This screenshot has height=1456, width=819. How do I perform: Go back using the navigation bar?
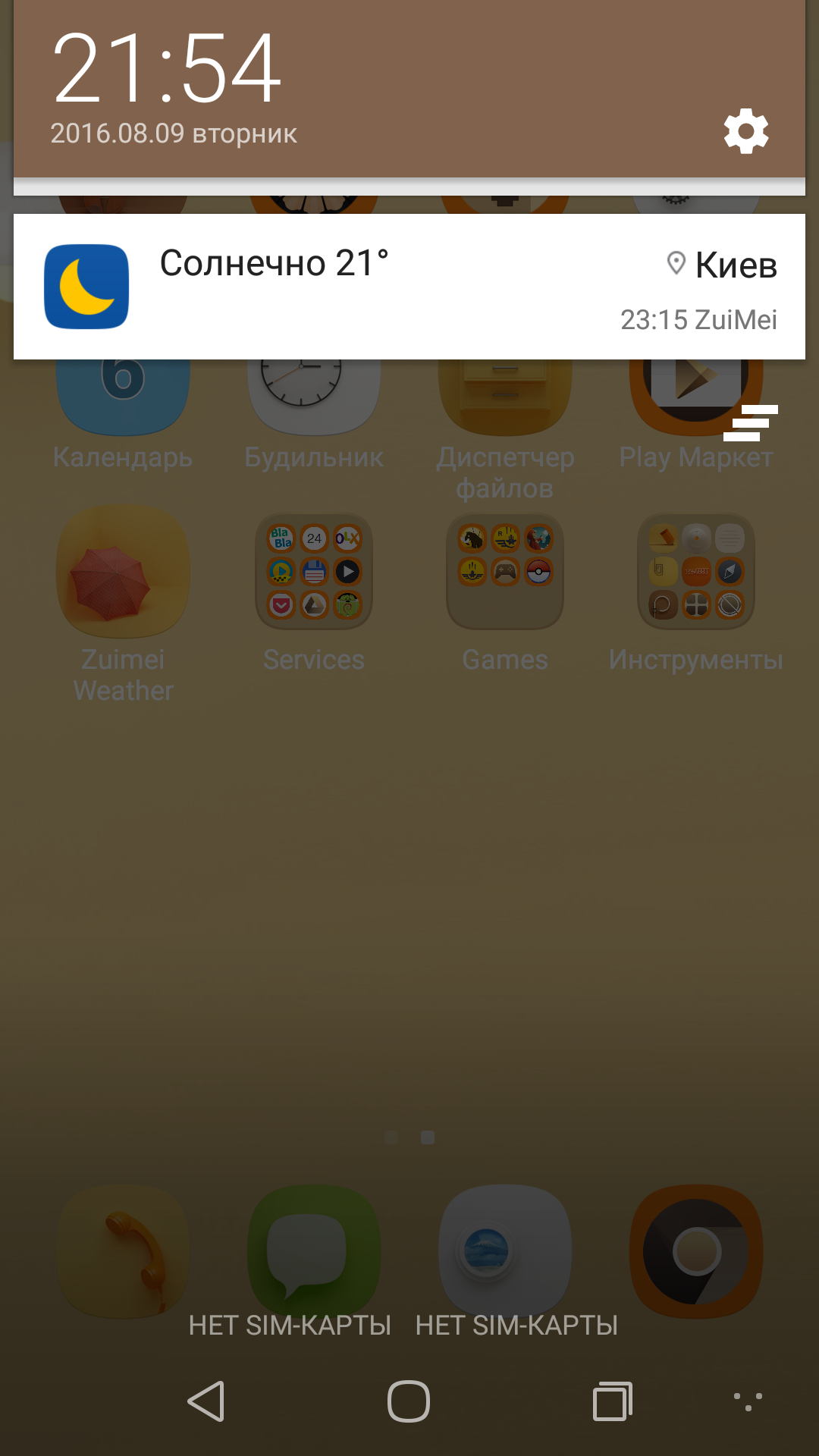[x=206, y=1401]
